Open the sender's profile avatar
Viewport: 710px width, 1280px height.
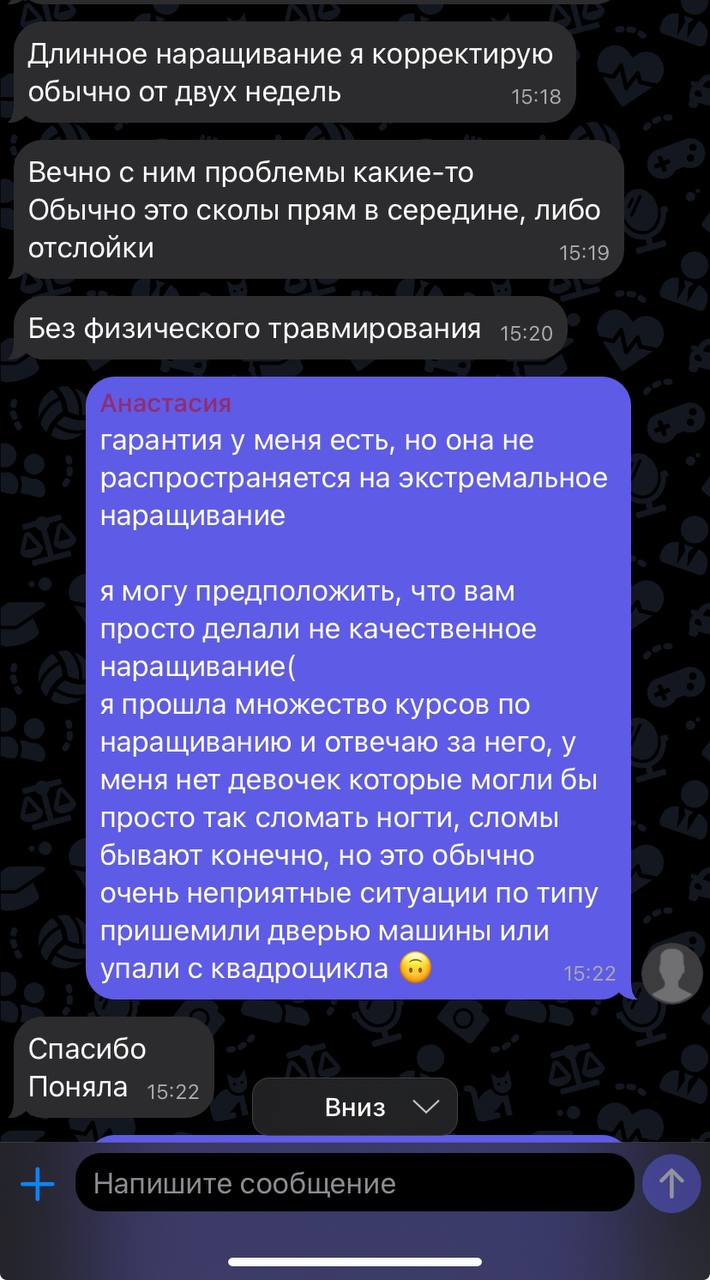671,972
